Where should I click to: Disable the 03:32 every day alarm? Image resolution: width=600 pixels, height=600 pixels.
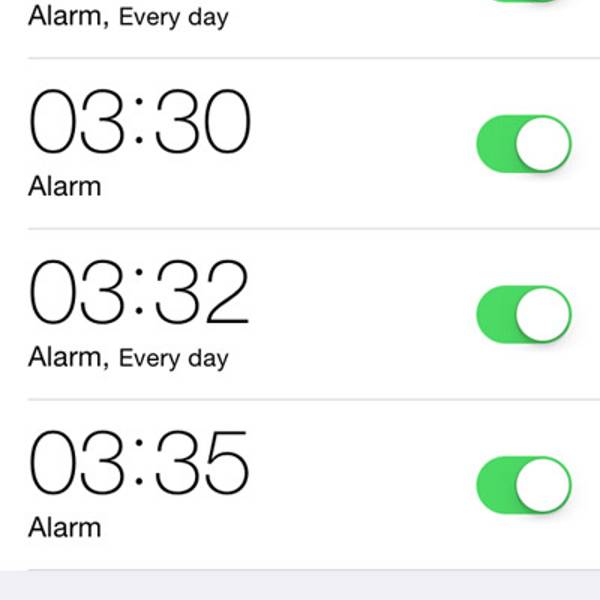pyautogui.click(x=524, y=315)
